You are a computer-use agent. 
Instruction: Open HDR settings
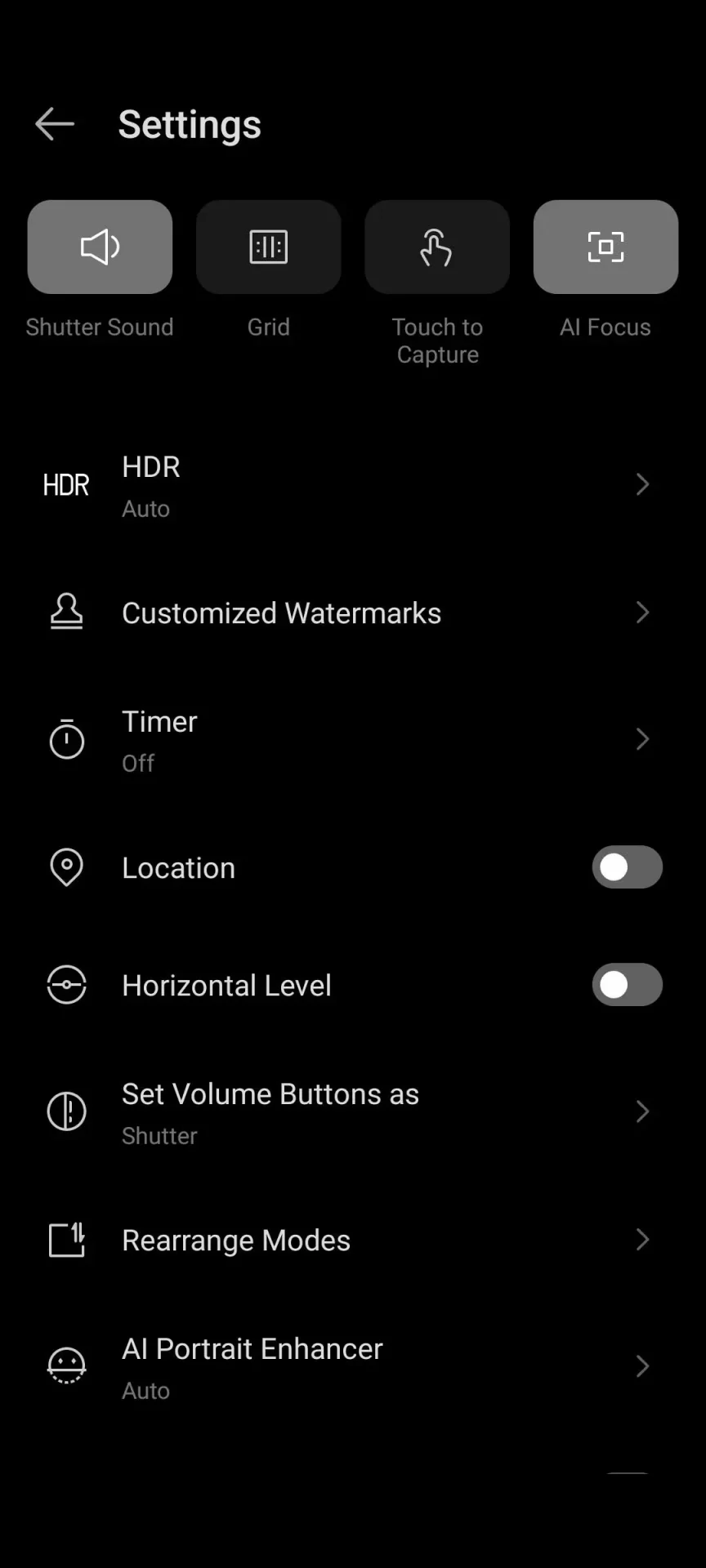coord(353,486)
